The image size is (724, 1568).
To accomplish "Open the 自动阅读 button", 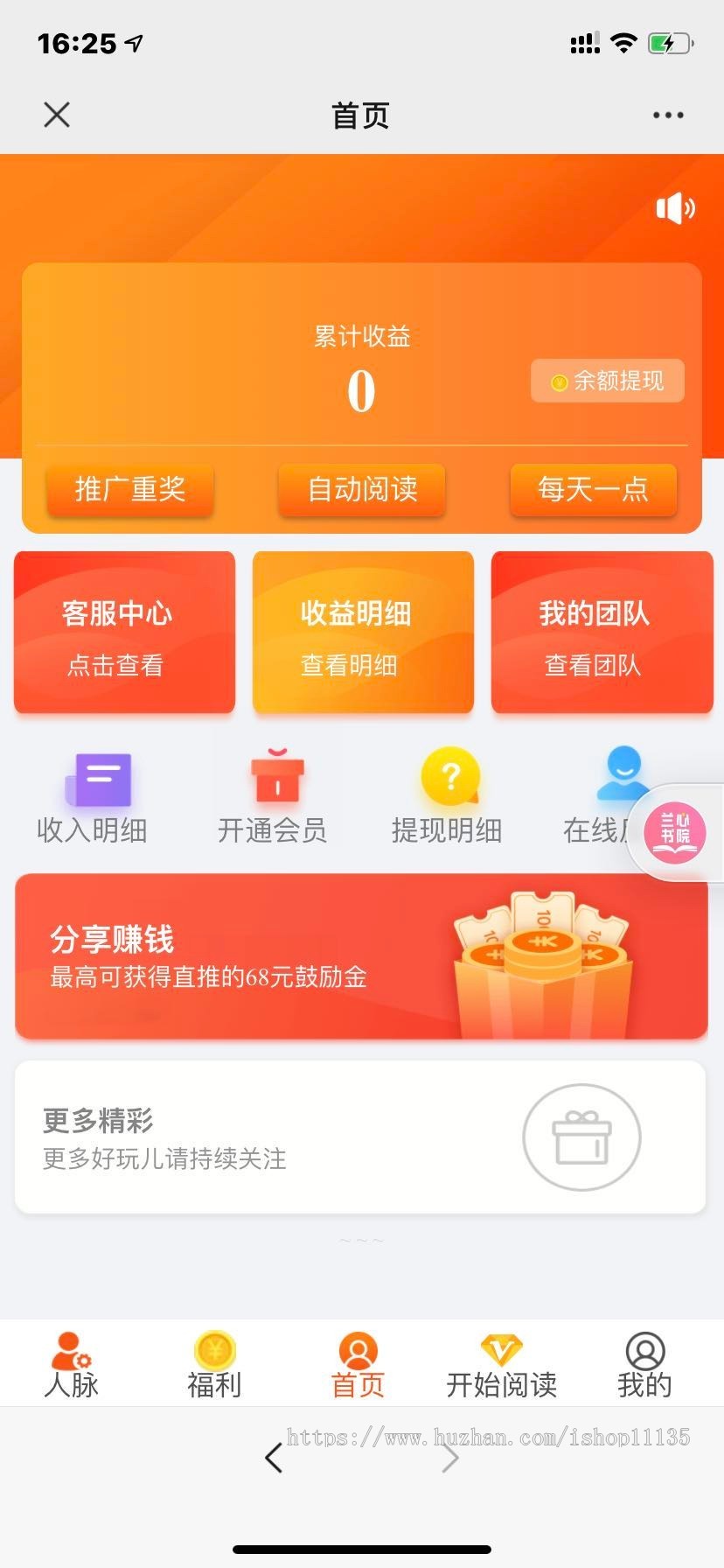I will pyautogui.click(x=361, y=490).
